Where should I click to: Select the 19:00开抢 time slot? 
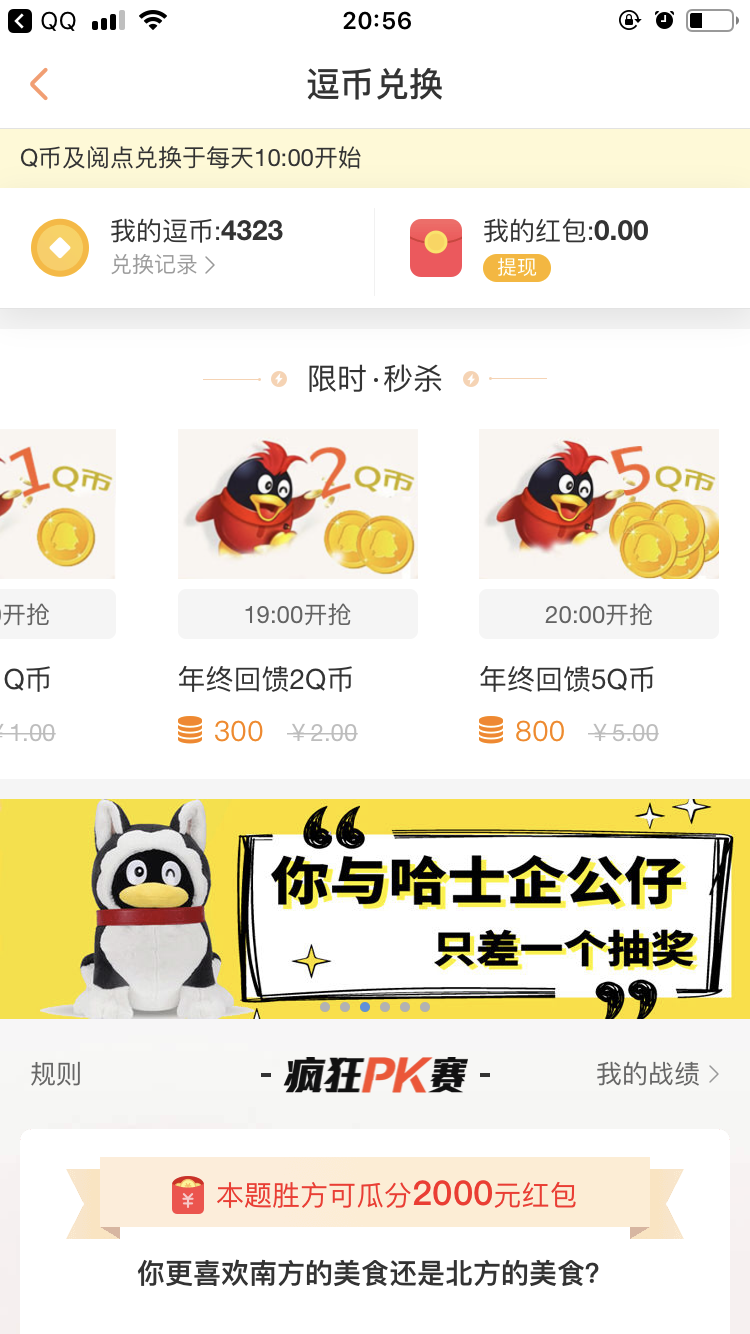point(297,614)
